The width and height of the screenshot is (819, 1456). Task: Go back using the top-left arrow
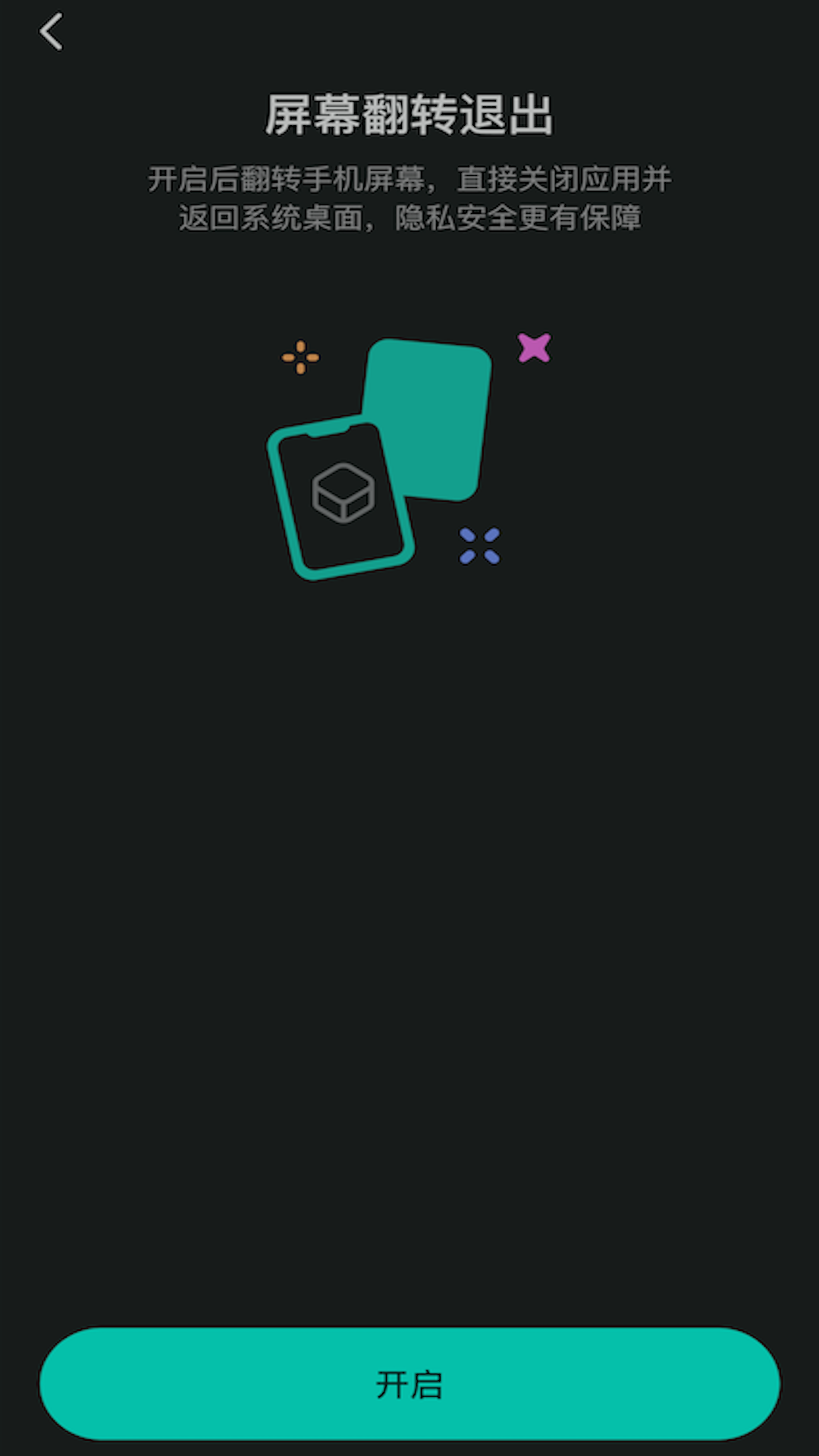tap(51, 32)
